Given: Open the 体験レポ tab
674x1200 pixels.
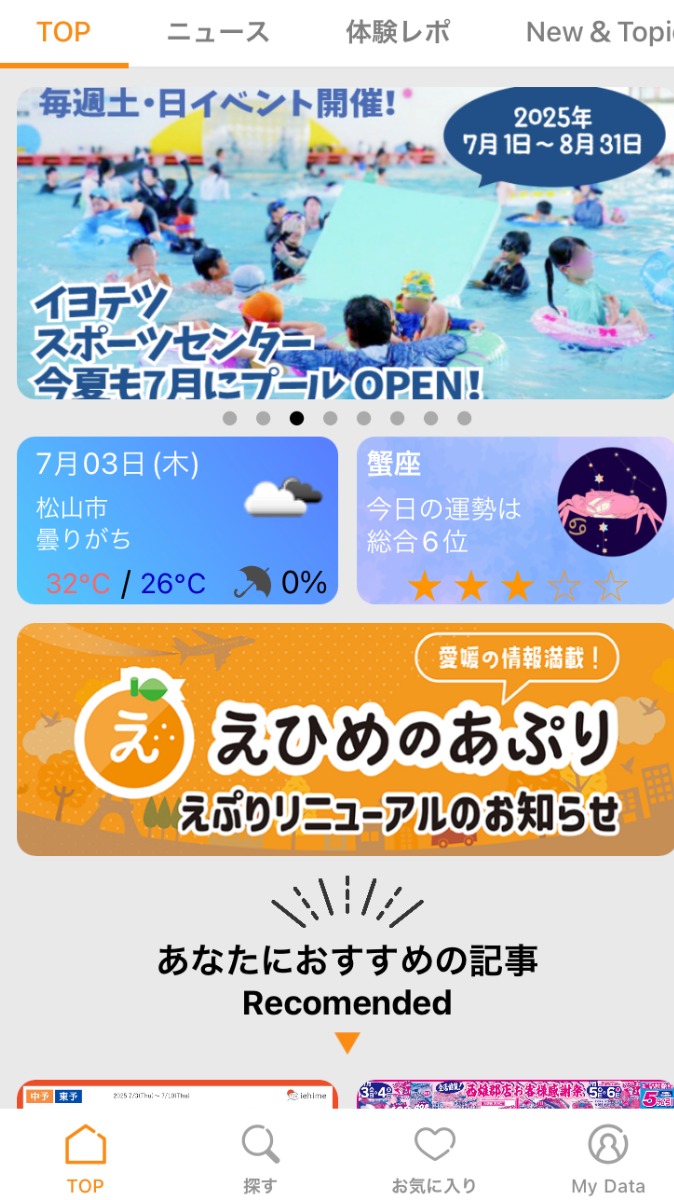Looking at the screenshot, I should 398,32.
